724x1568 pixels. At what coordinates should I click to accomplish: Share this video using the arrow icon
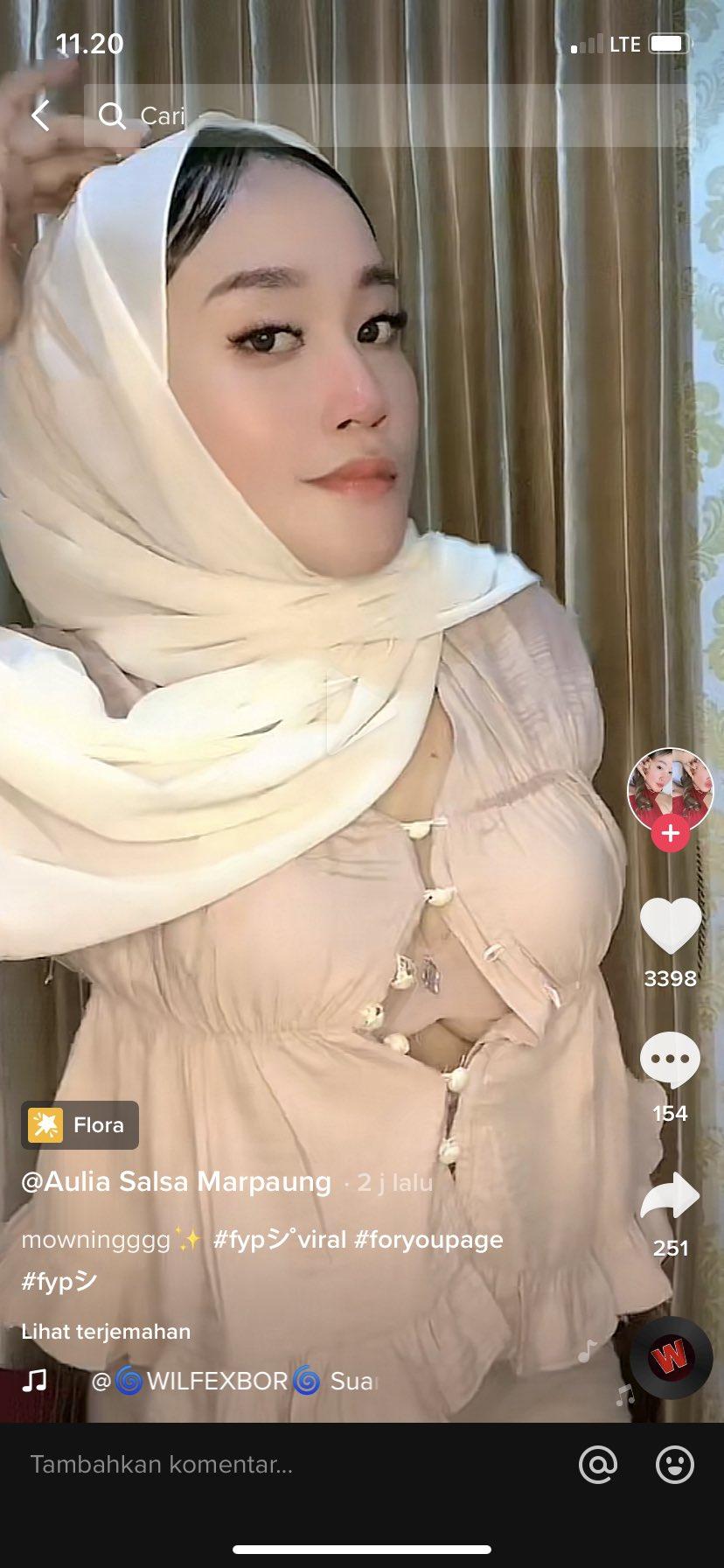[671, 1195]
